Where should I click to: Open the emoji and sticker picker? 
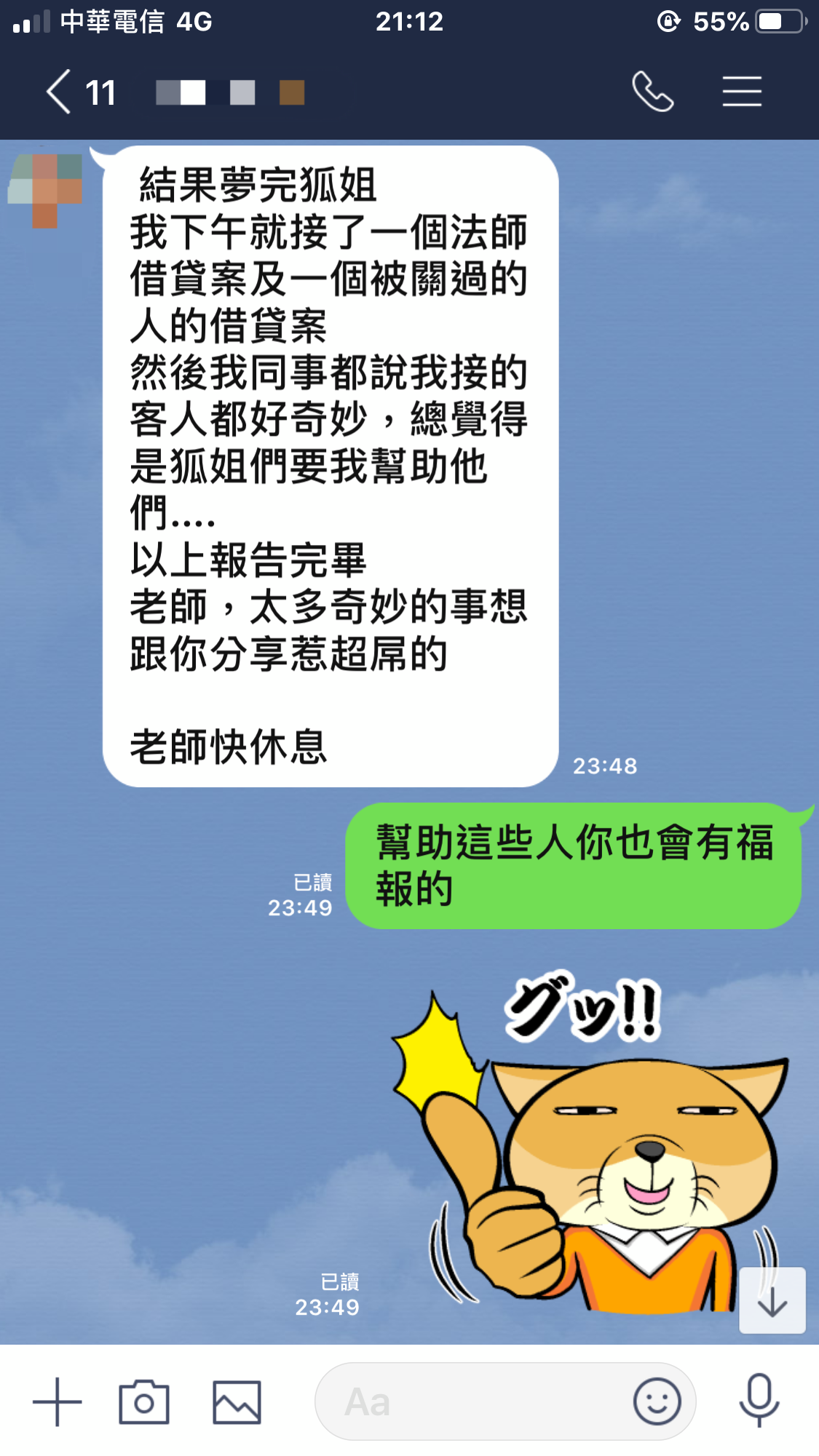point(657,1401)
